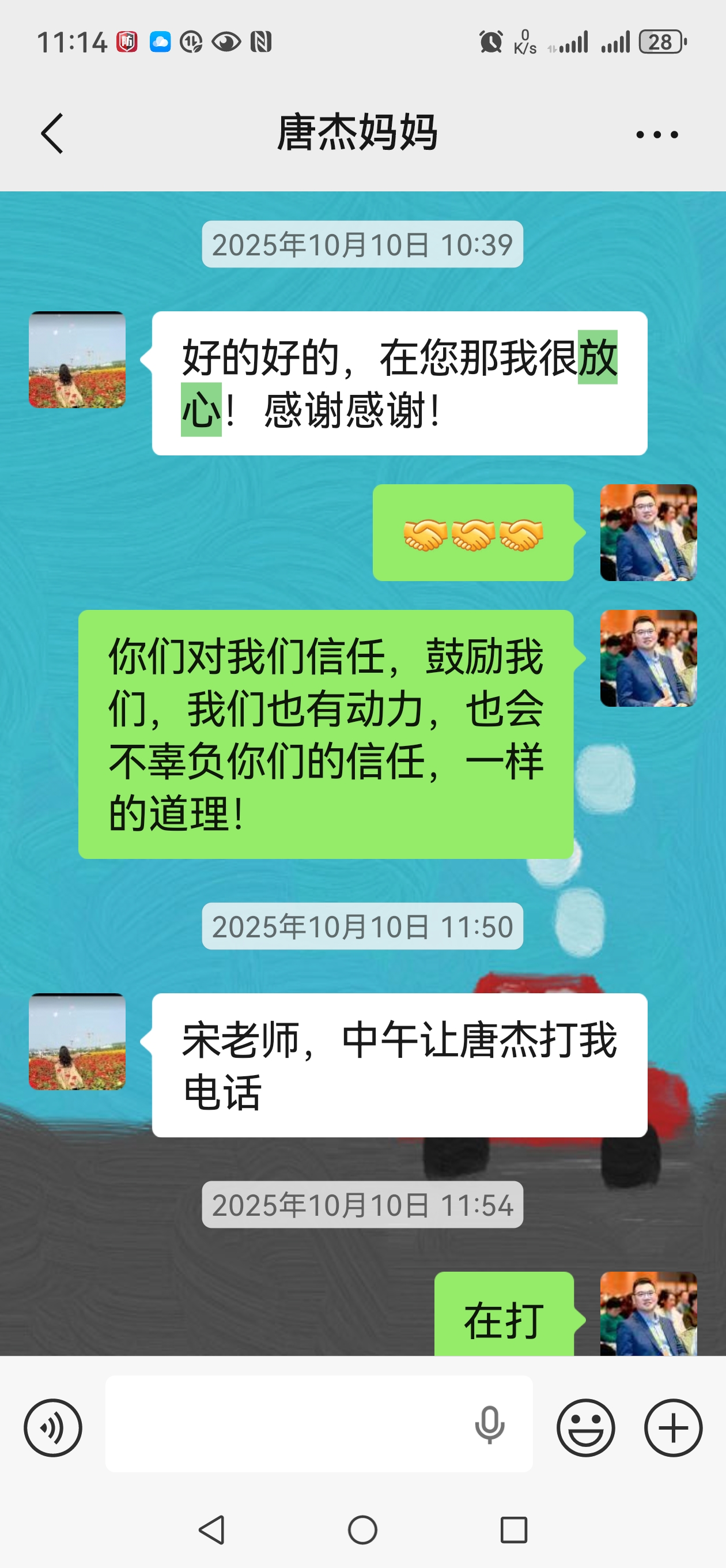Open the plus attachments panel
This screenshot has height=1568, width=726.
pyautogui.click(x=673, y=1427)
